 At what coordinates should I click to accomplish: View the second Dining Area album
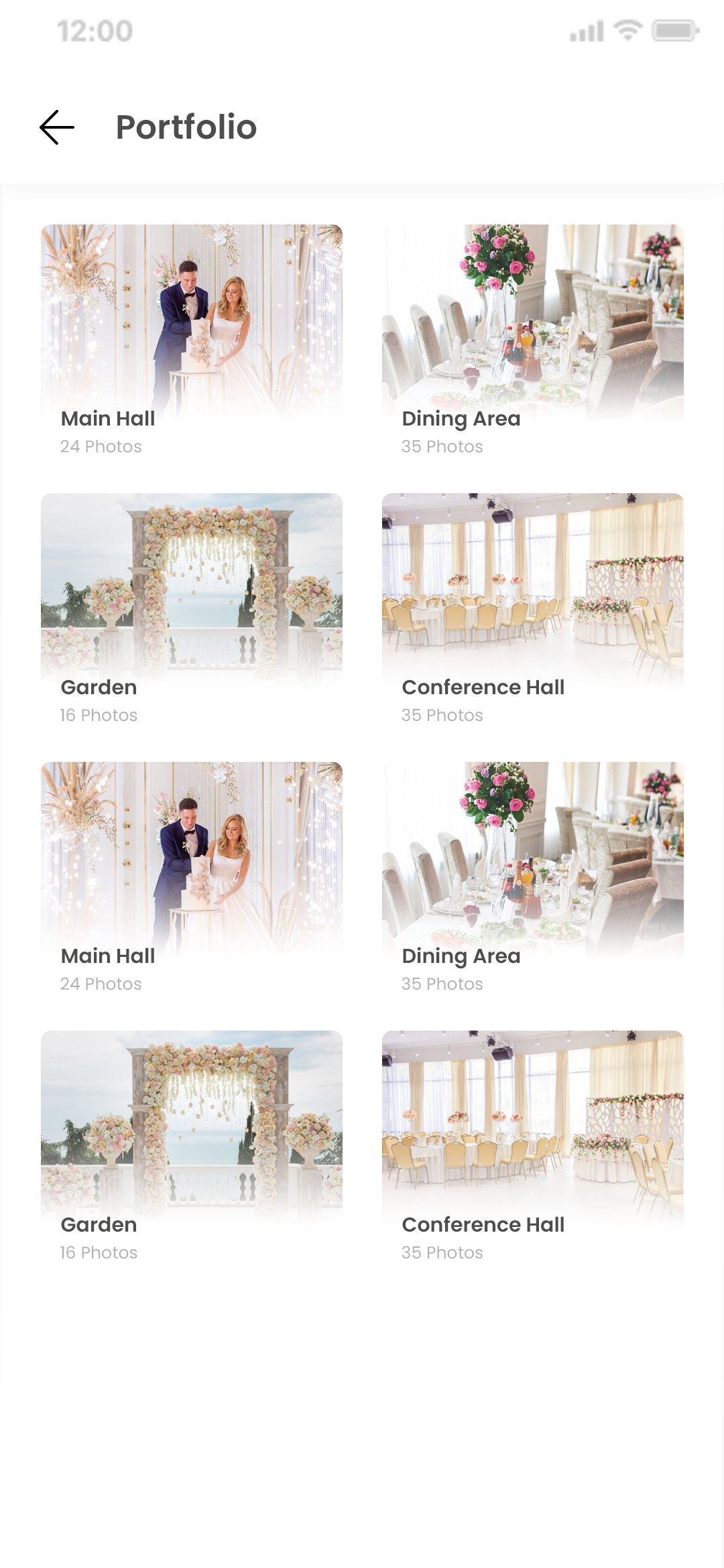[x=532, y=859]
